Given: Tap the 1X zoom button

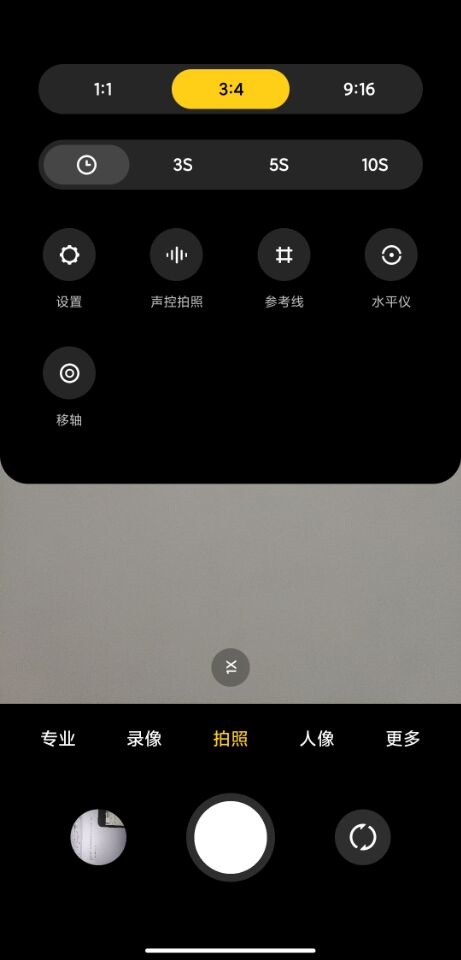Looking at the screenshot, I should (231, 667).
